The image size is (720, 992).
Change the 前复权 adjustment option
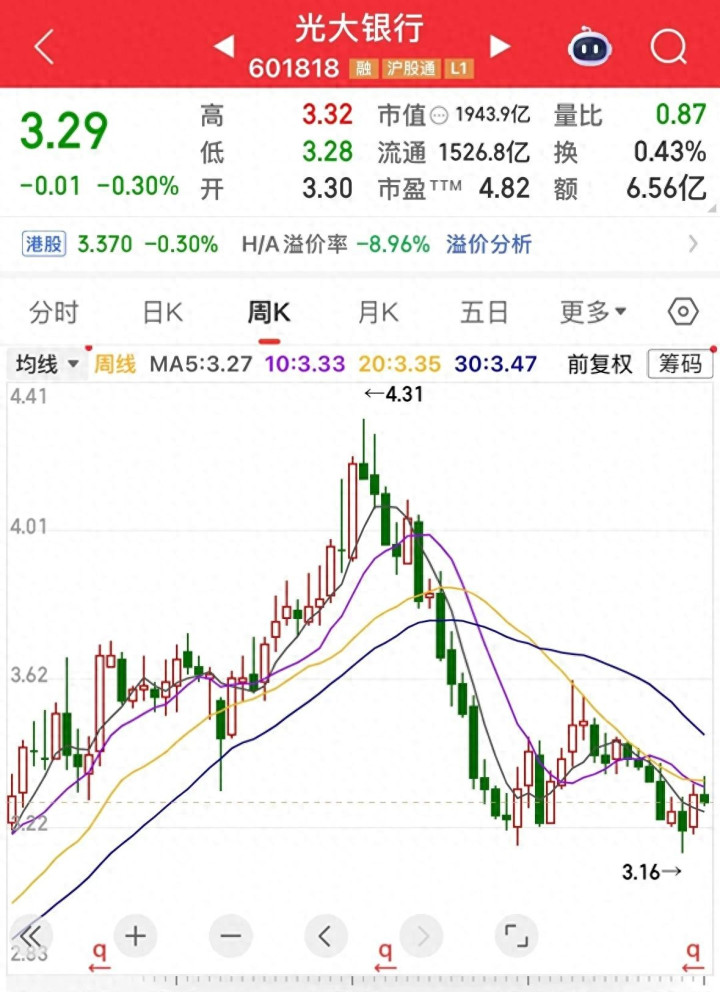point(600,365)
